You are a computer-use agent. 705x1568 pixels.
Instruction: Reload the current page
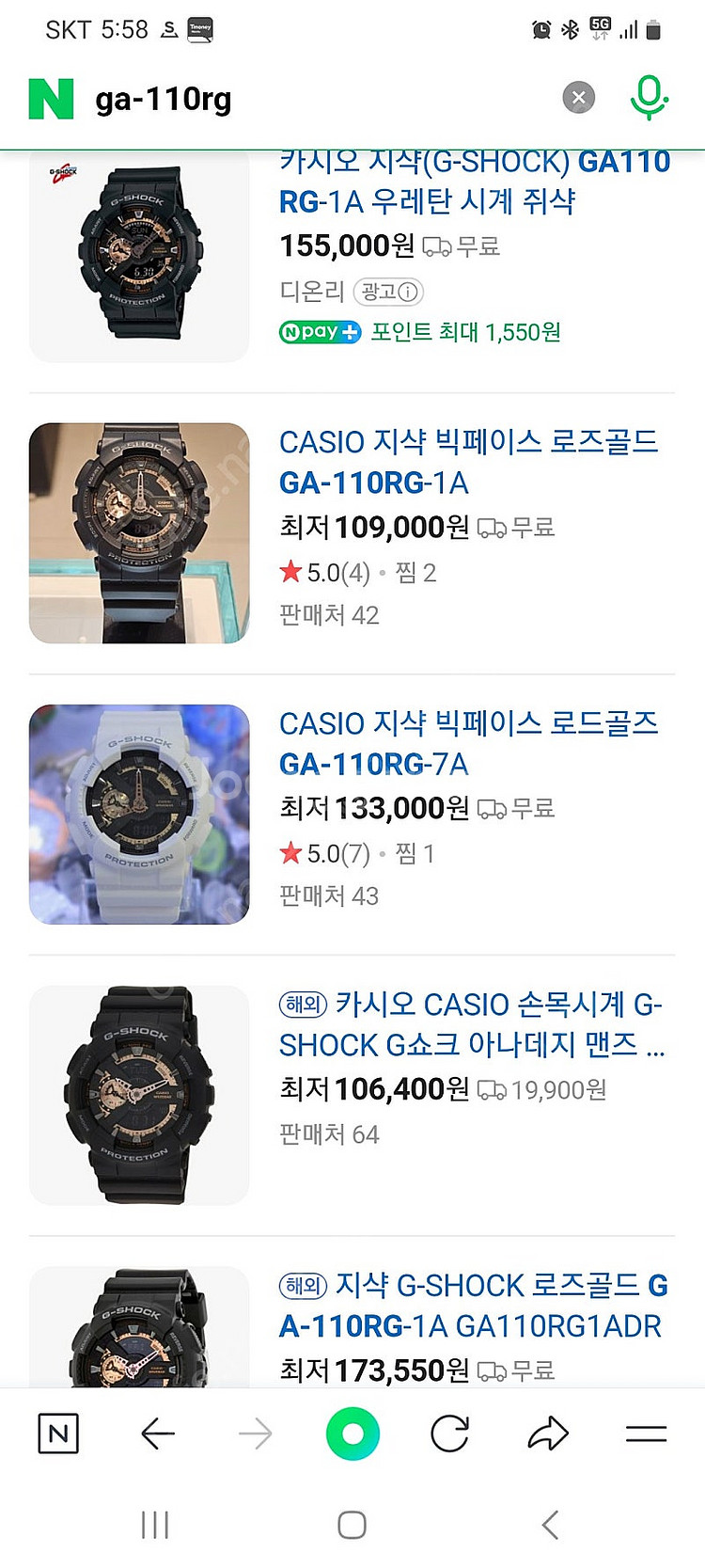pos(449,1433)
